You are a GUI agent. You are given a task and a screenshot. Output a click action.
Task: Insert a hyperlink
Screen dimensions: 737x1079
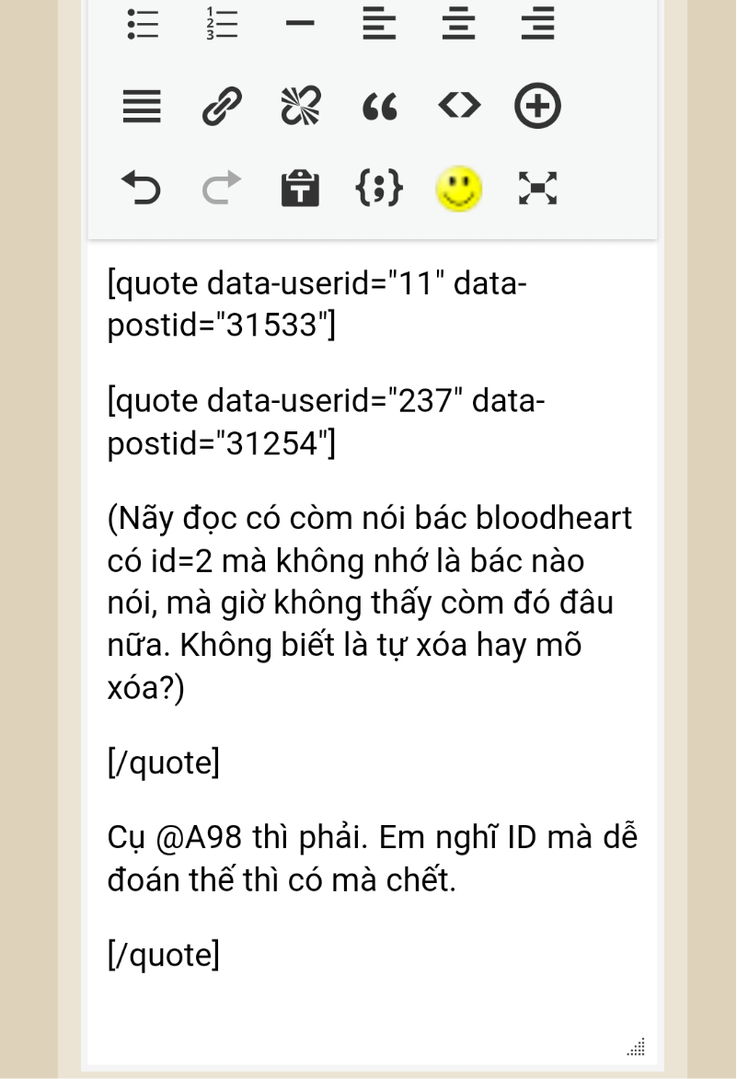coord(221,106)
